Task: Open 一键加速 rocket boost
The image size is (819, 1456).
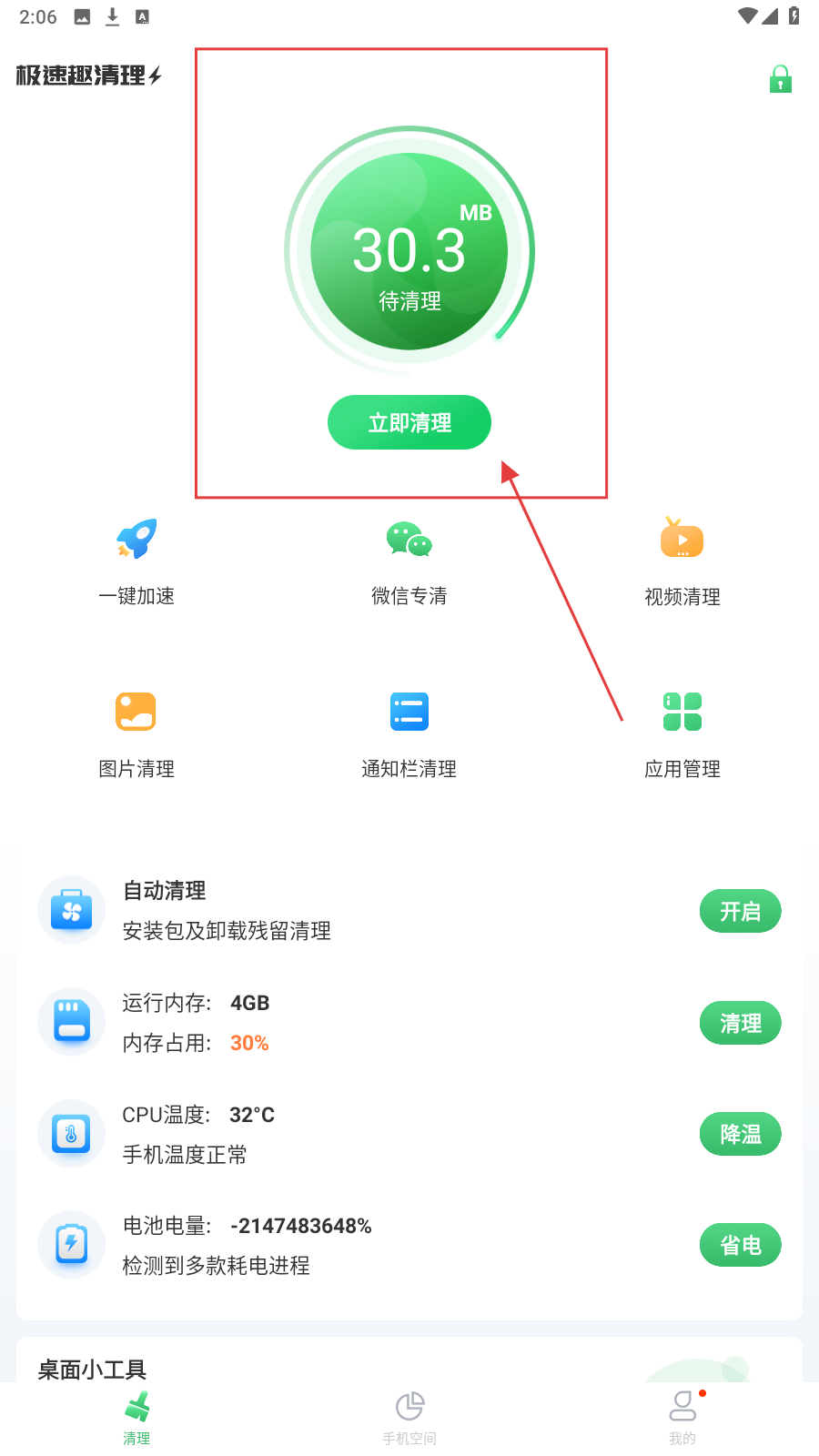Action: pos(136,559)
